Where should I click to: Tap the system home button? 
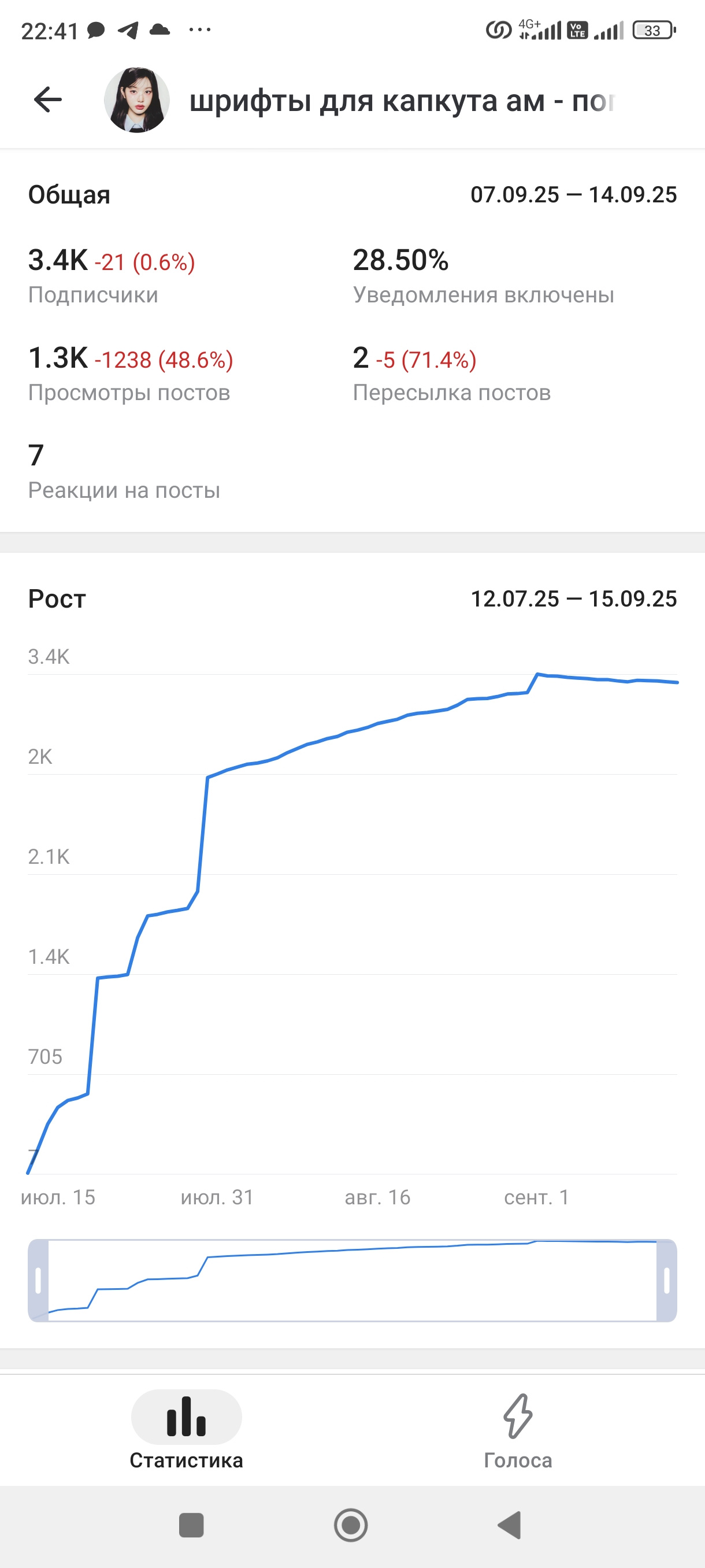(x=351, y=1525)
